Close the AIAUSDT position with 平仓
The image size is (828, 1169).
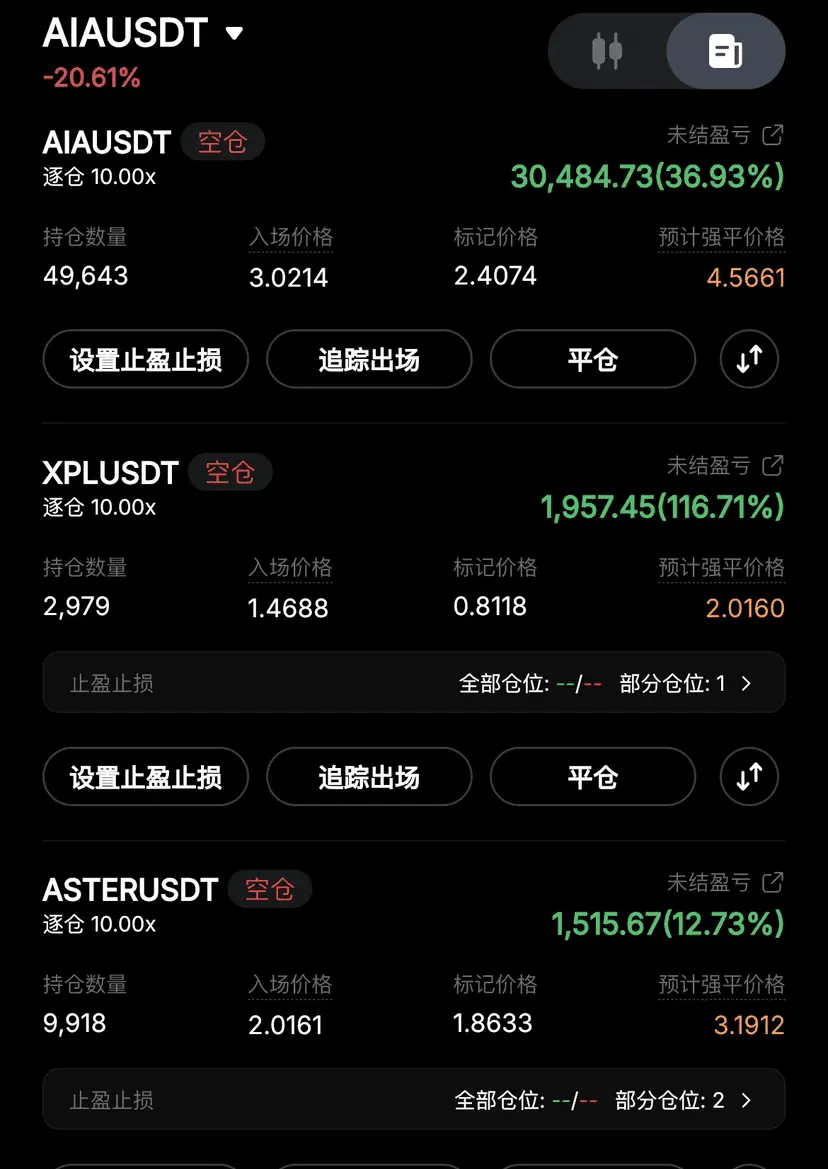pos(592,359)
